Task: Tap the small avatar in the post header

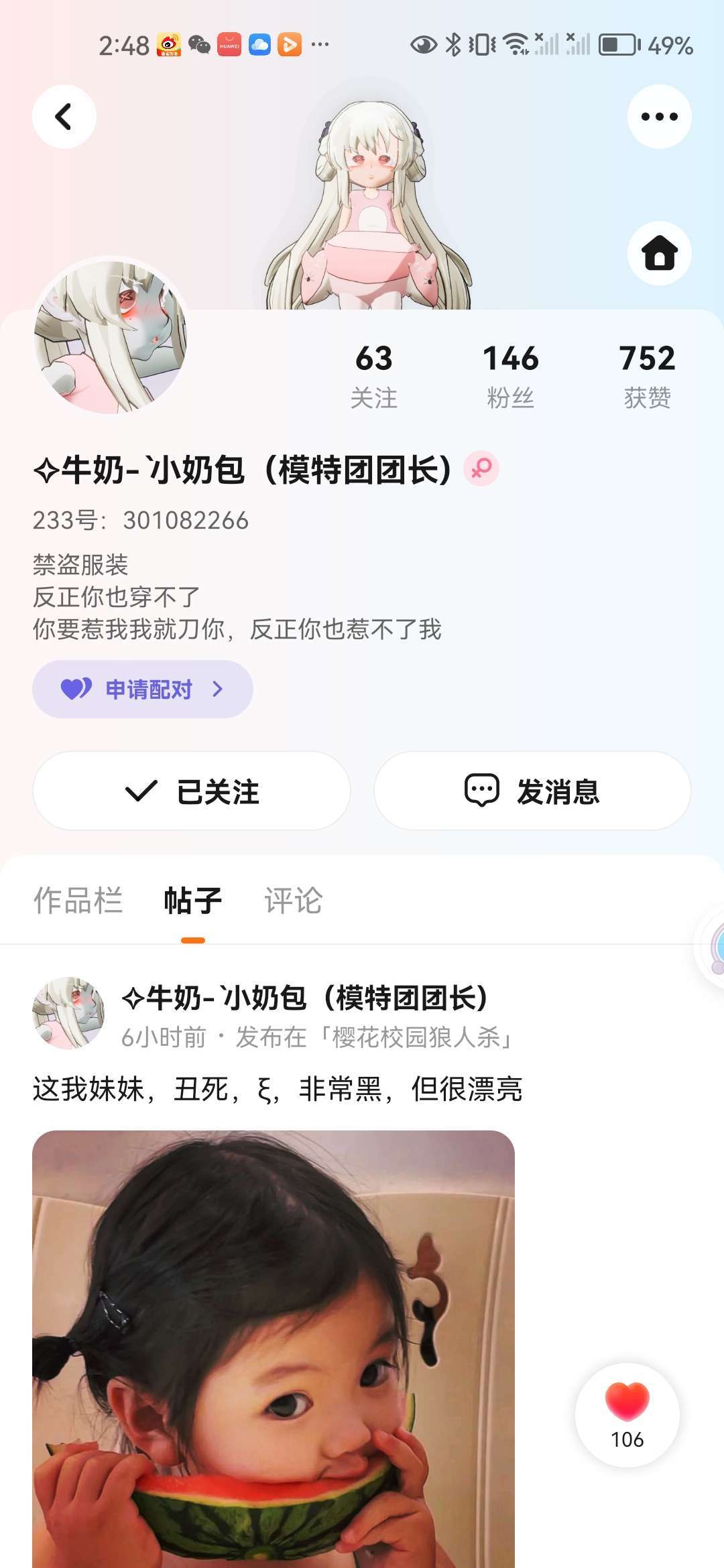Action: coord(68,1013)
